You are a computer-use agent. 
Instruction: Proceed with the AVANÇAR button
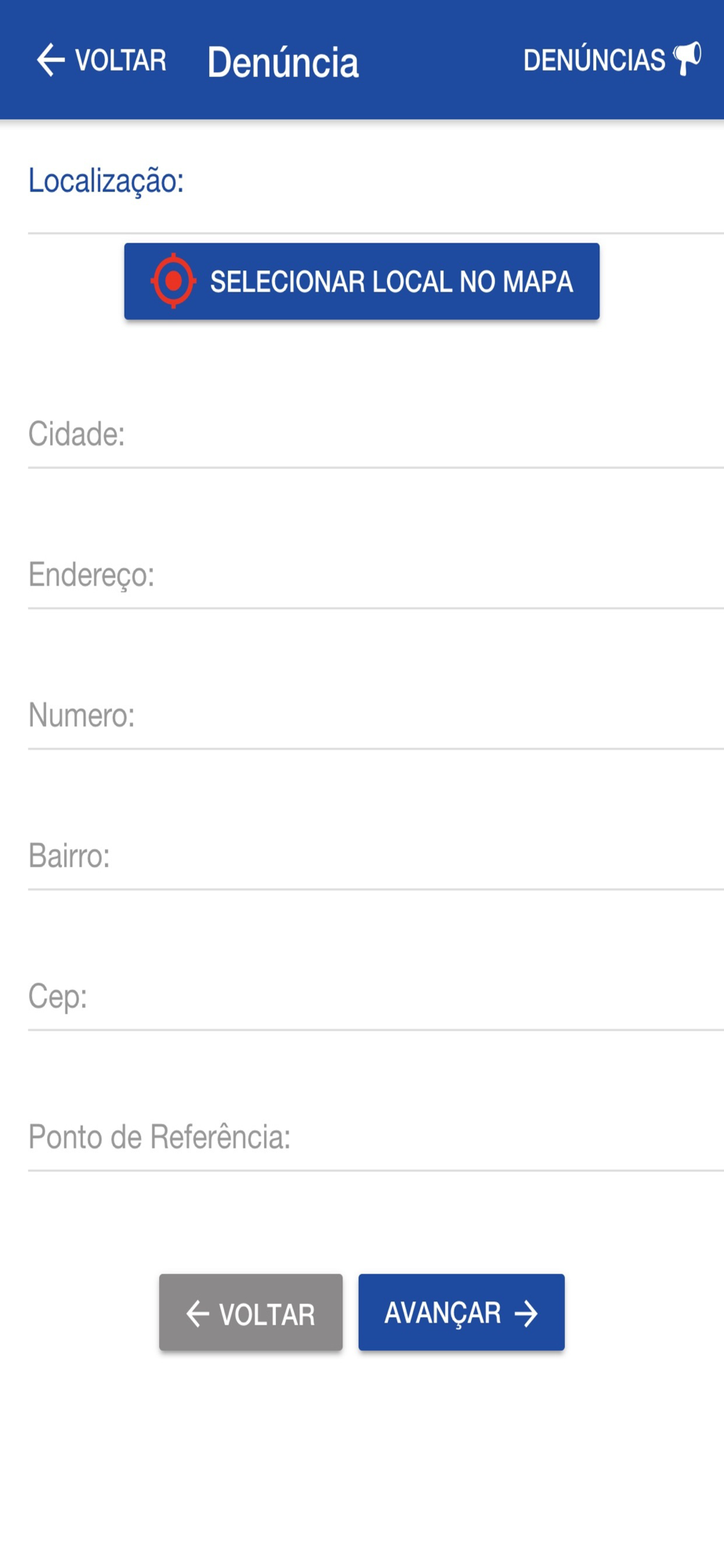tap(462, 1312)
